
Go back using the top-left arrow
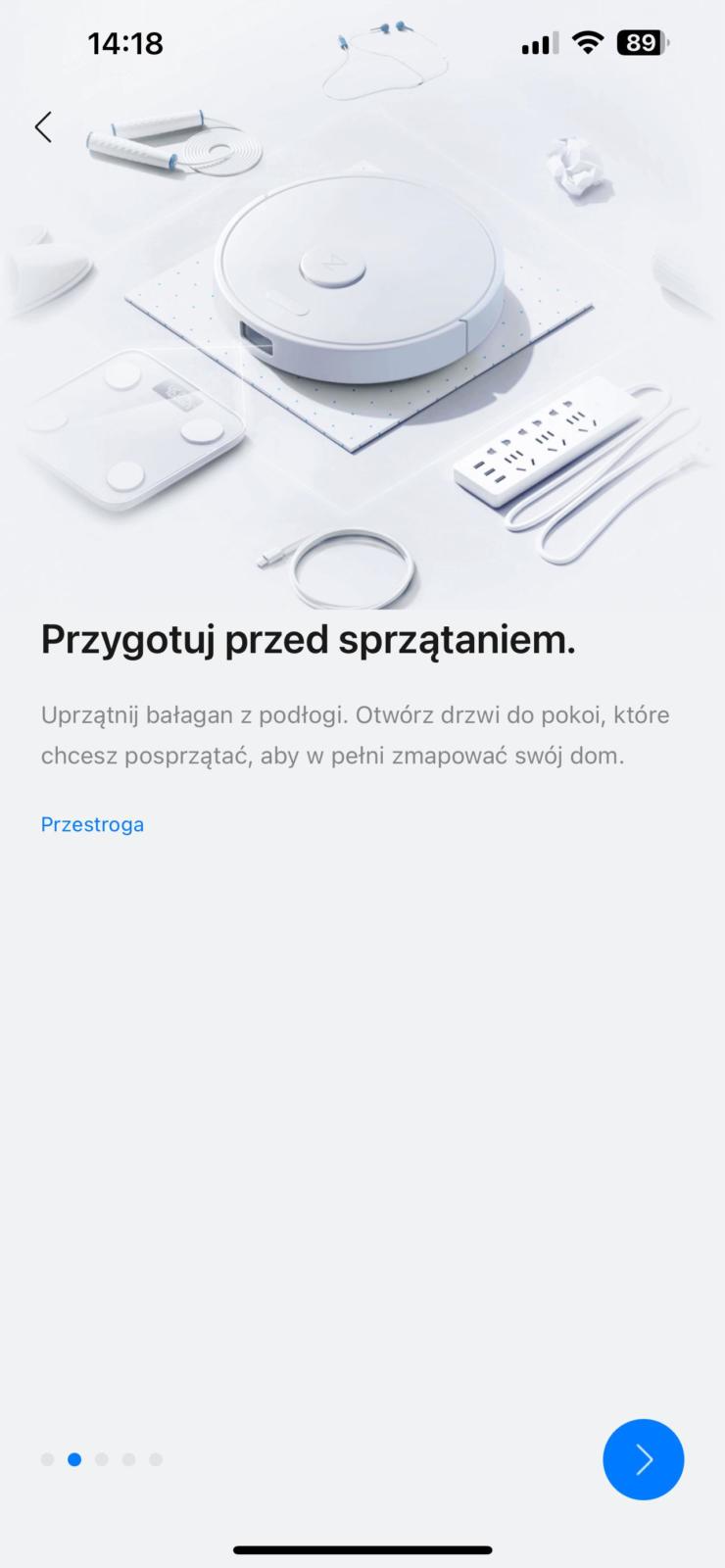pyautogui.click(x=43, y=126)
